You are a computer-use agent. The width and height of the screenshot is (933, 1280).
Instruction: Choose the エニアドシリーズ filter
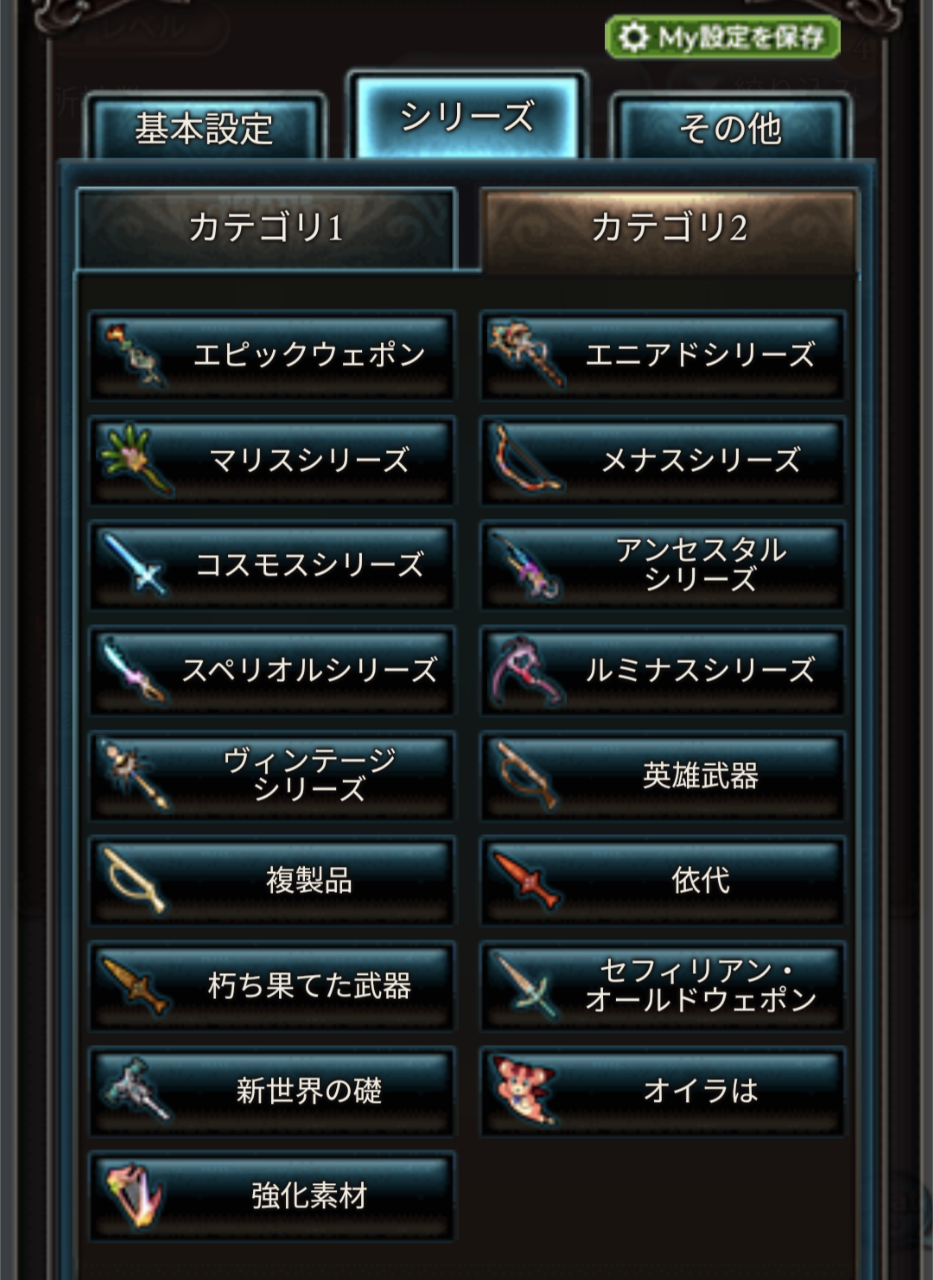(662, 355)
